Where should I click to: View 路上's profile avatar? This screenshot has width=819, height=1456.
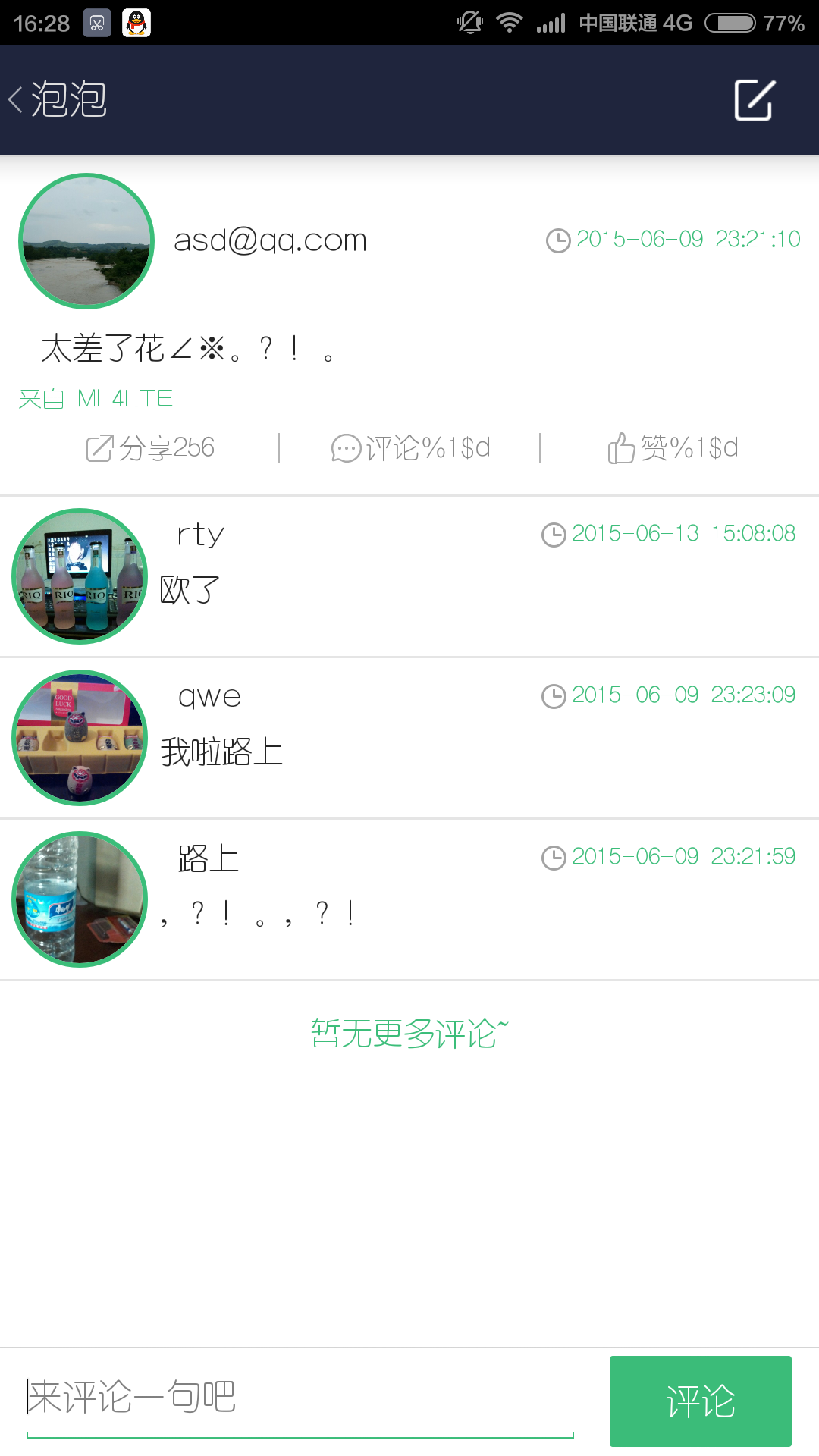pyautogui.click(x=80, y=899)
